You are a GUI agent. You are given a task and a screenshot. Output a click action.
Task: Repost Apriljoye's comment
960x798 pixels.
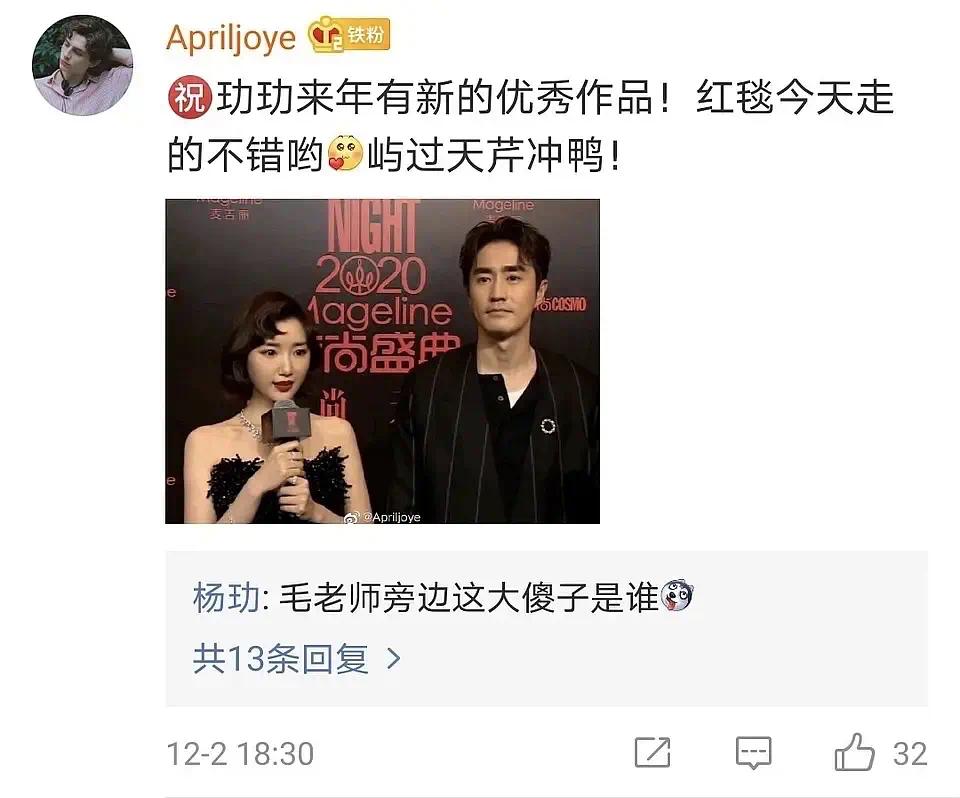point(652,753)
